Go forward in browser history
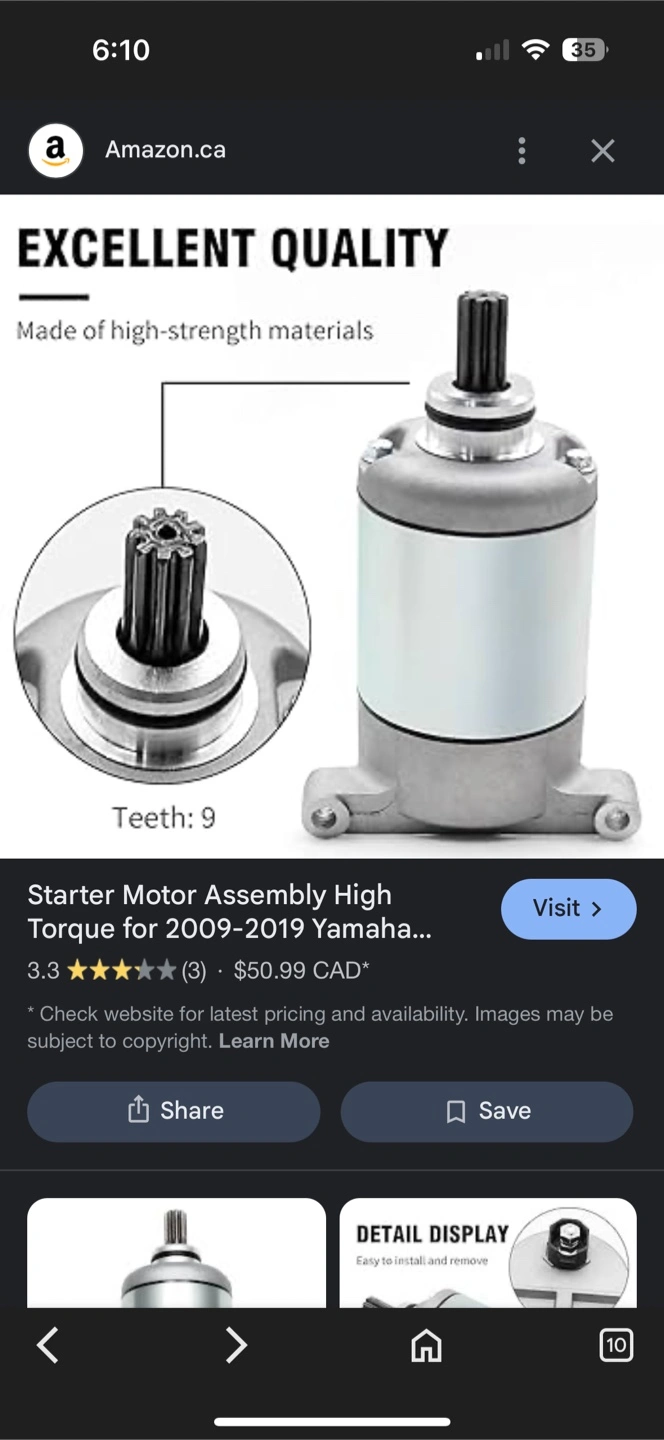 pos(236,1345)
